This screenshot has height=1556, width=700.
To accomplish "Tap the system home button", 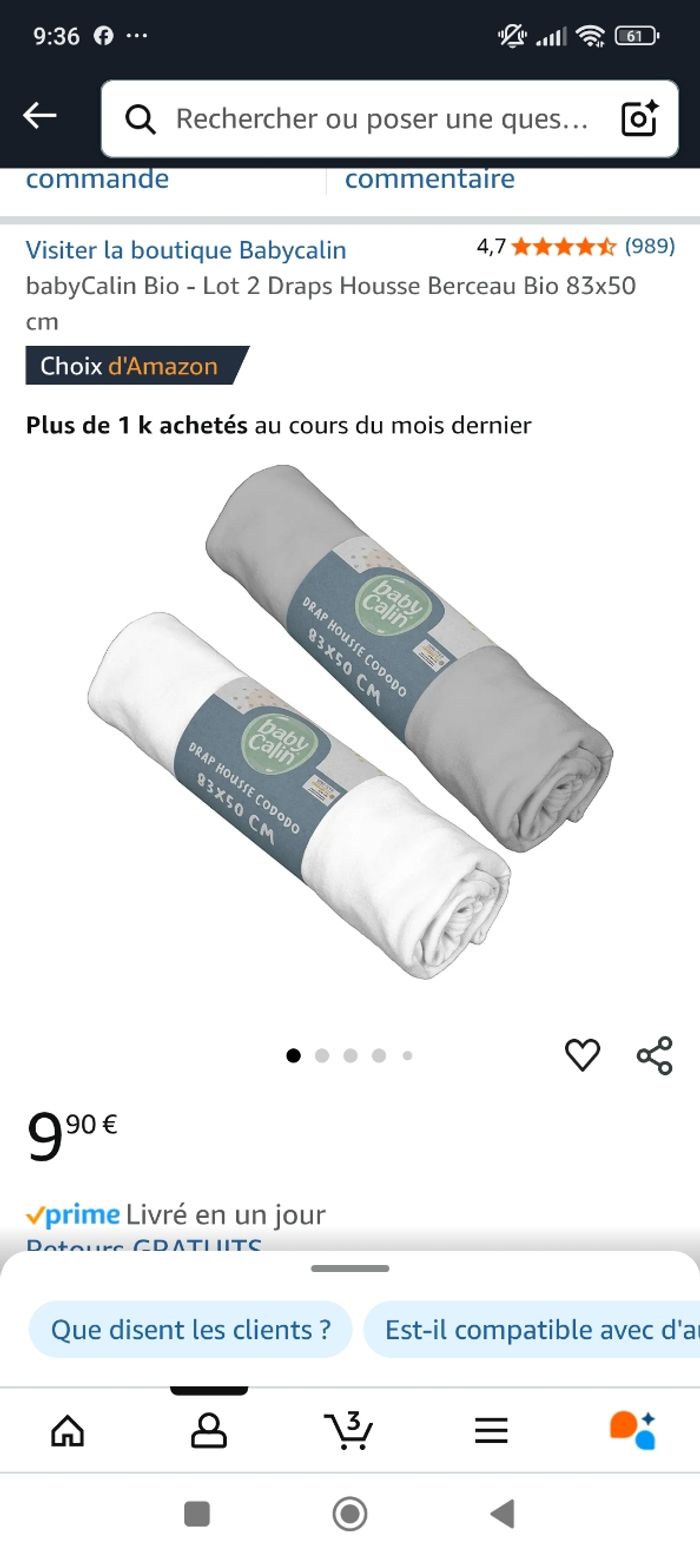I will coord(350,1514).
